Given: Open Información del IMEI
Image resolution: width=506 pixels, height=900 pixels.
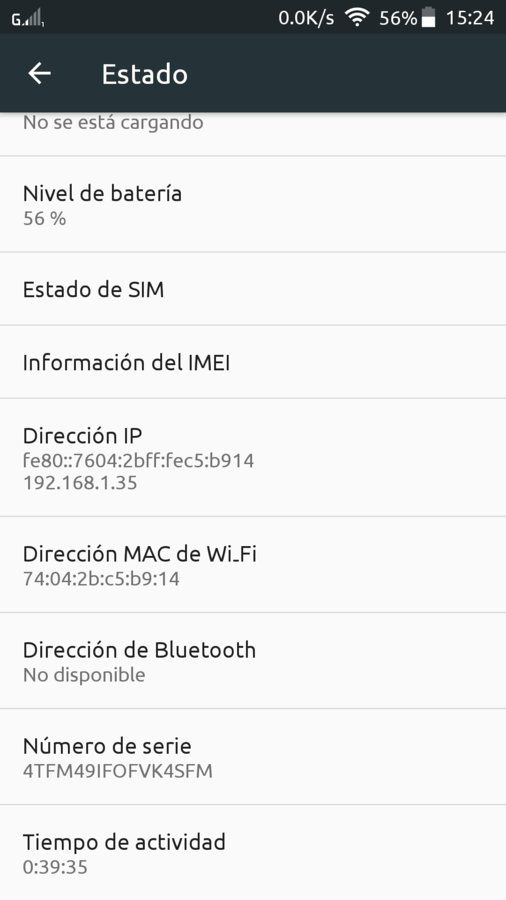Looking at the screenshot, I should (x=253, y=362).
